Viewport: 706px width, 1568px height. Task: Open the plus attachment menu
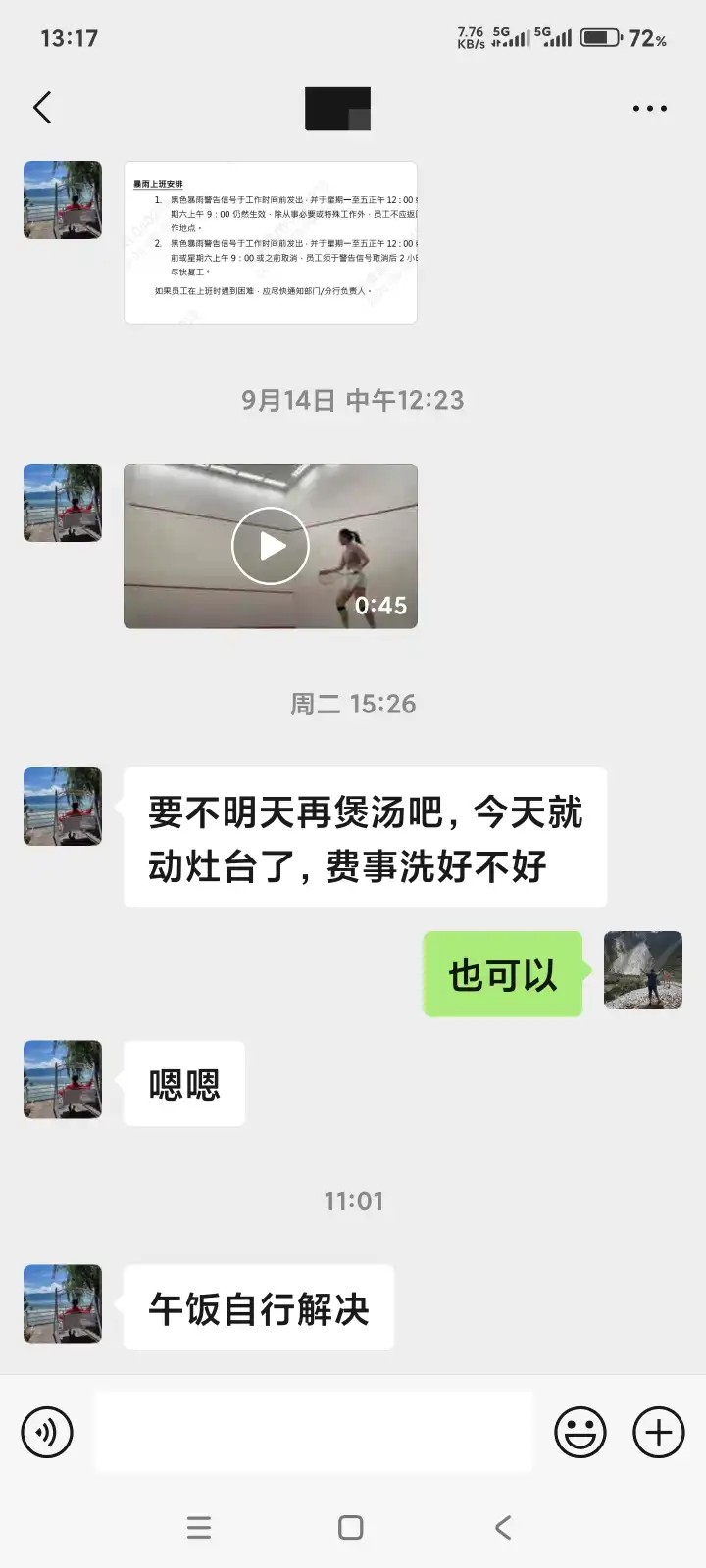[x=658, y=1432]
